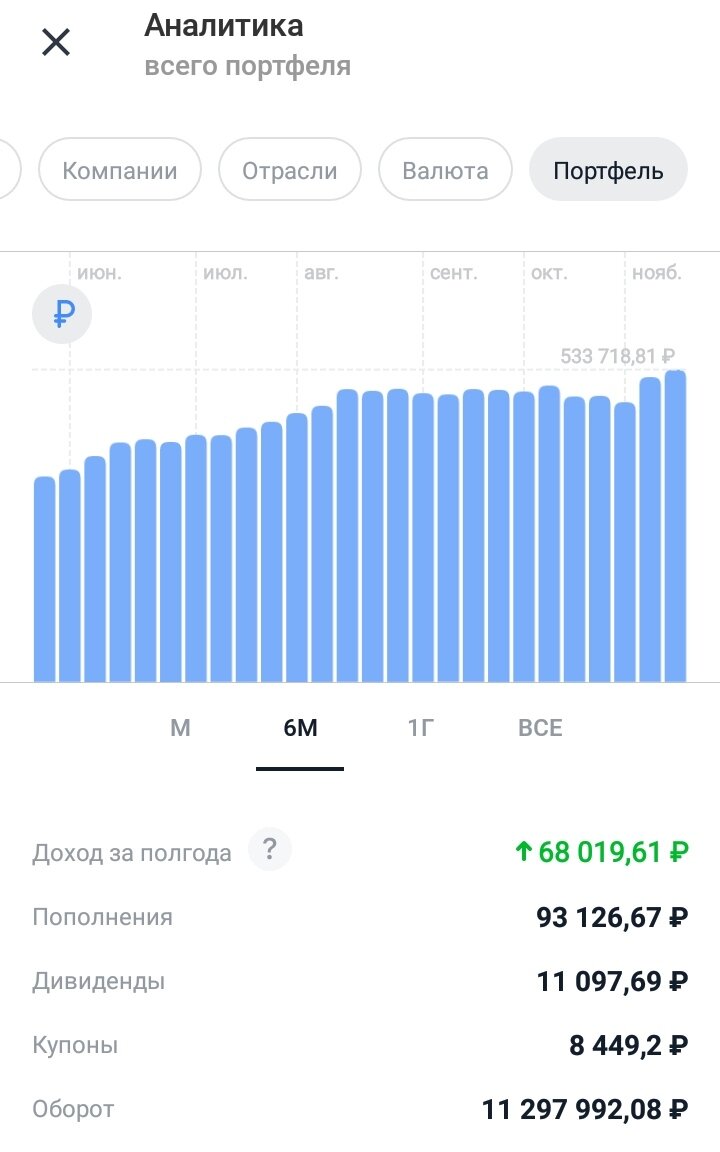Image resolution: width=720 pixels, height=1152 pixels.
Task: Select the 1Г time range
Action: tap(420, 728)
